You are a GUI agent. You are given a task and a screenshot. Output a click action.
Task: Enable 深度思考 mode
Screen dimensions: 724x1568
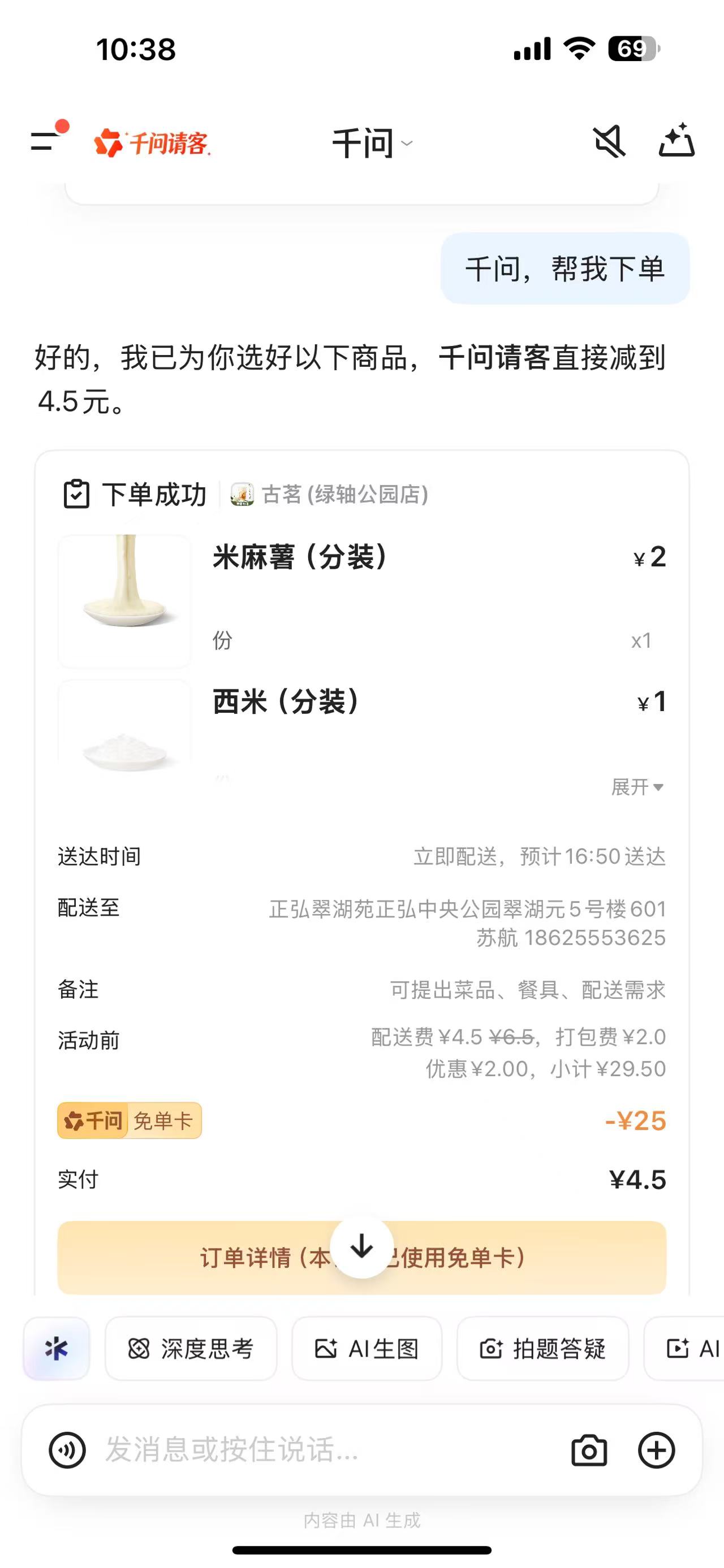pos(191,1349)
